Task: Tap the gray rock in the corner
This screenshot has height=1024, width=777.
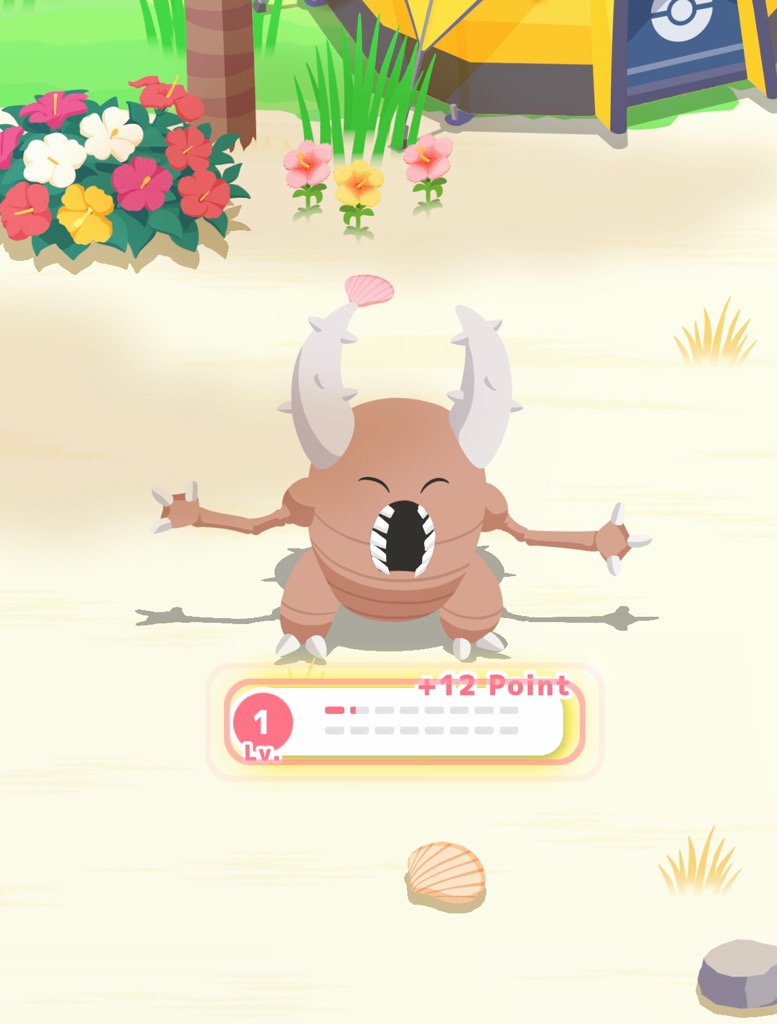Action: coord(741,973)
